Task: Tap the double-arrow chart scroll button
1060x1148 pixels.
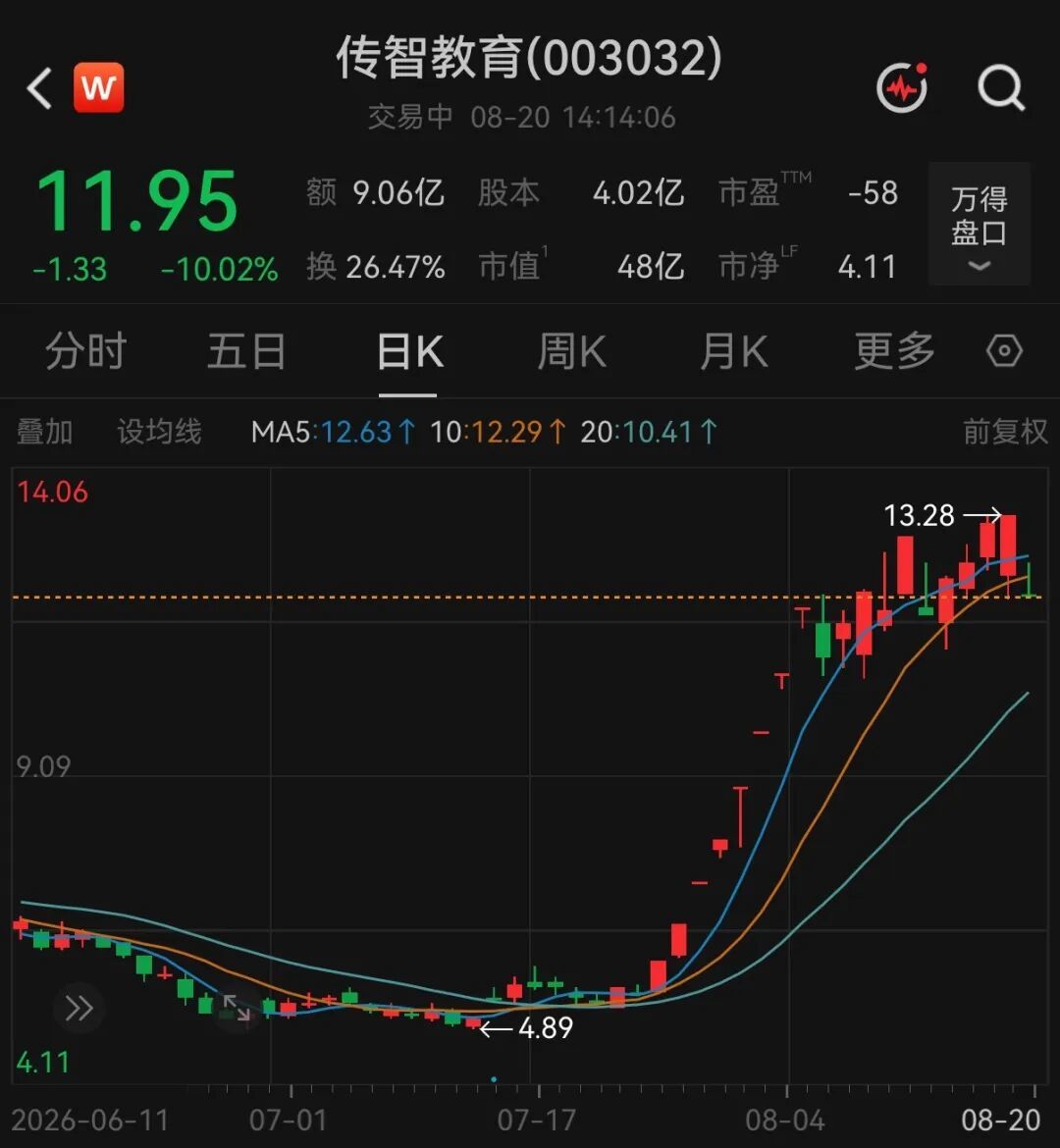Action: coord(79,1008)
